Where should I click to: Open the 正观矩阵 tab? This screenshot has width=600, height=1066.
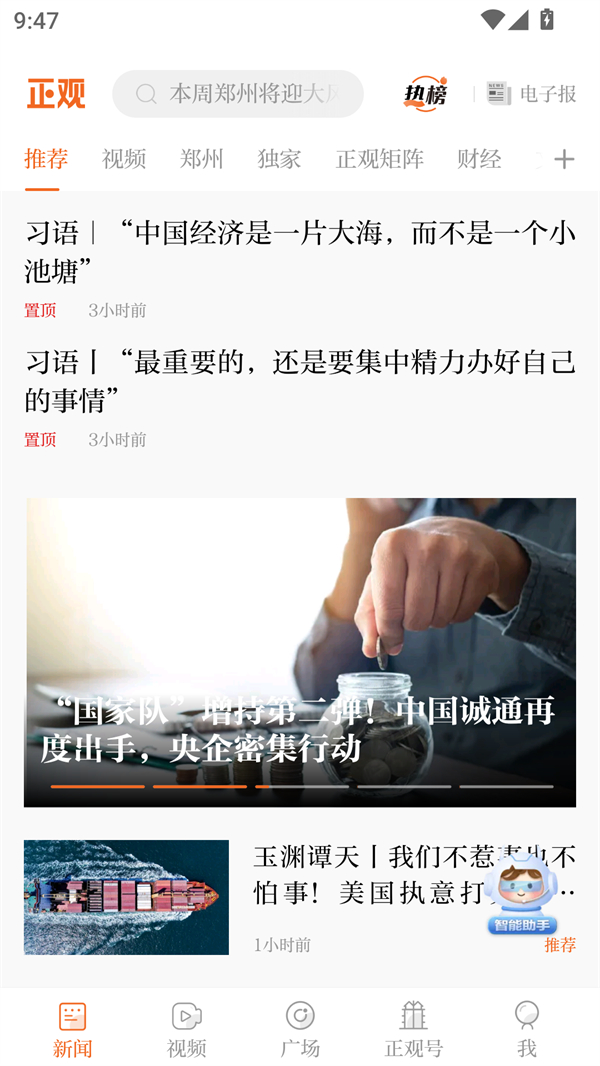click(x=380, y=159)
